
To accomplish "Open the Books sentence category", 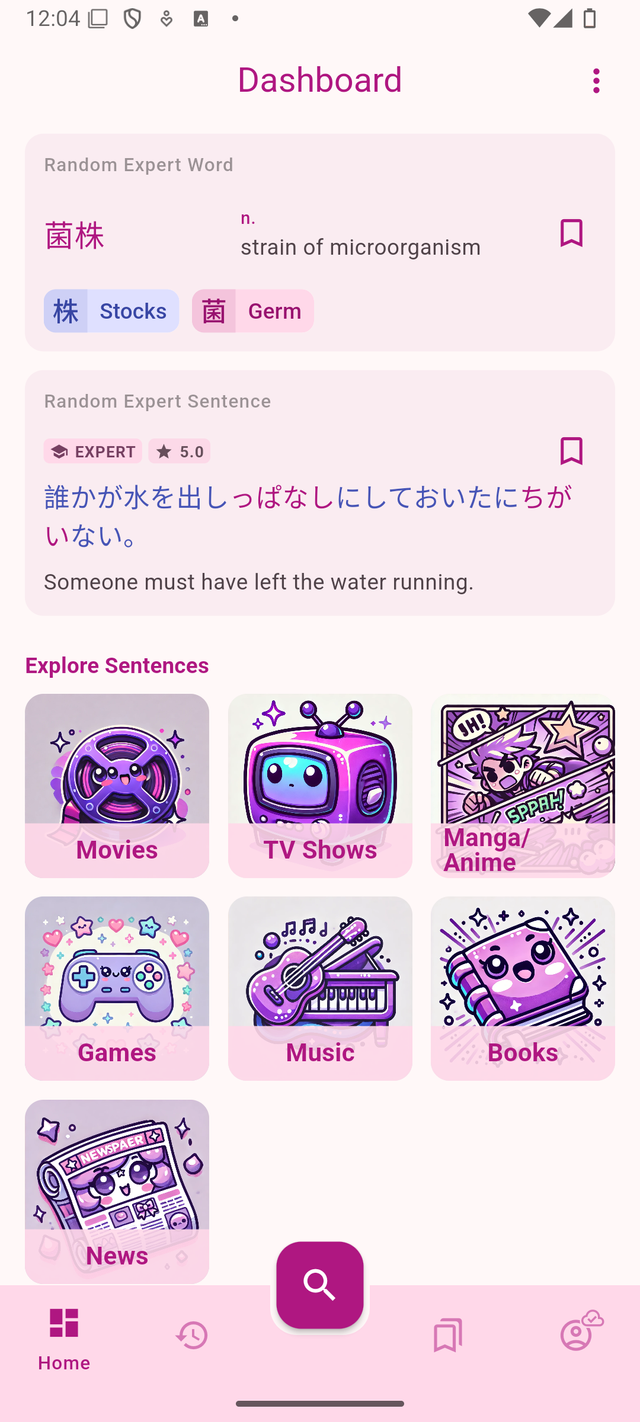I will click(x=522, y=988).
